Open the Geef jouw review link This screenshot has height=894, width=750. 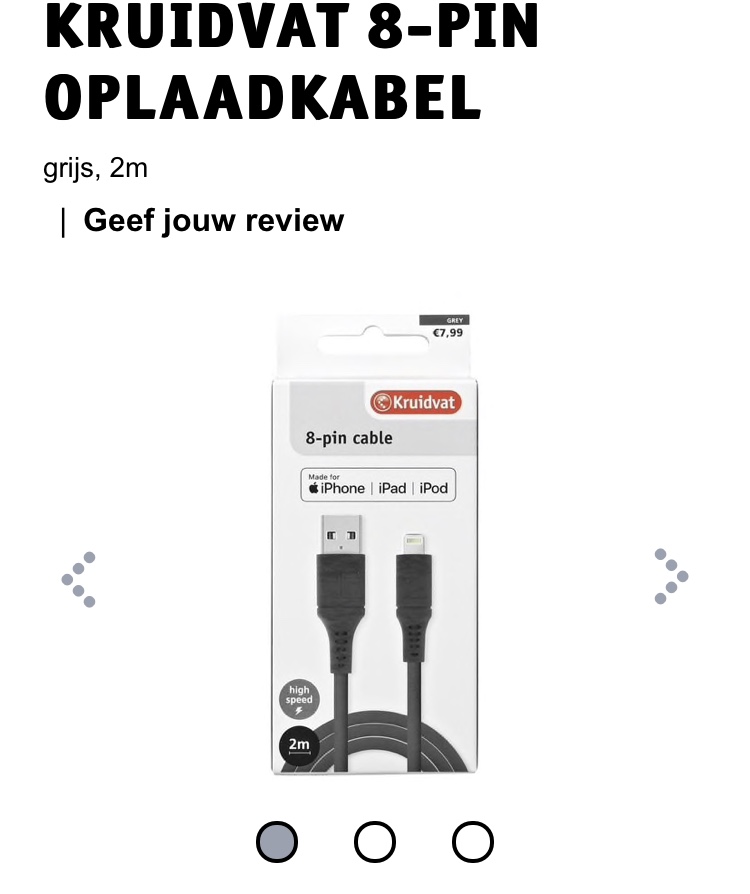[213, 220]
